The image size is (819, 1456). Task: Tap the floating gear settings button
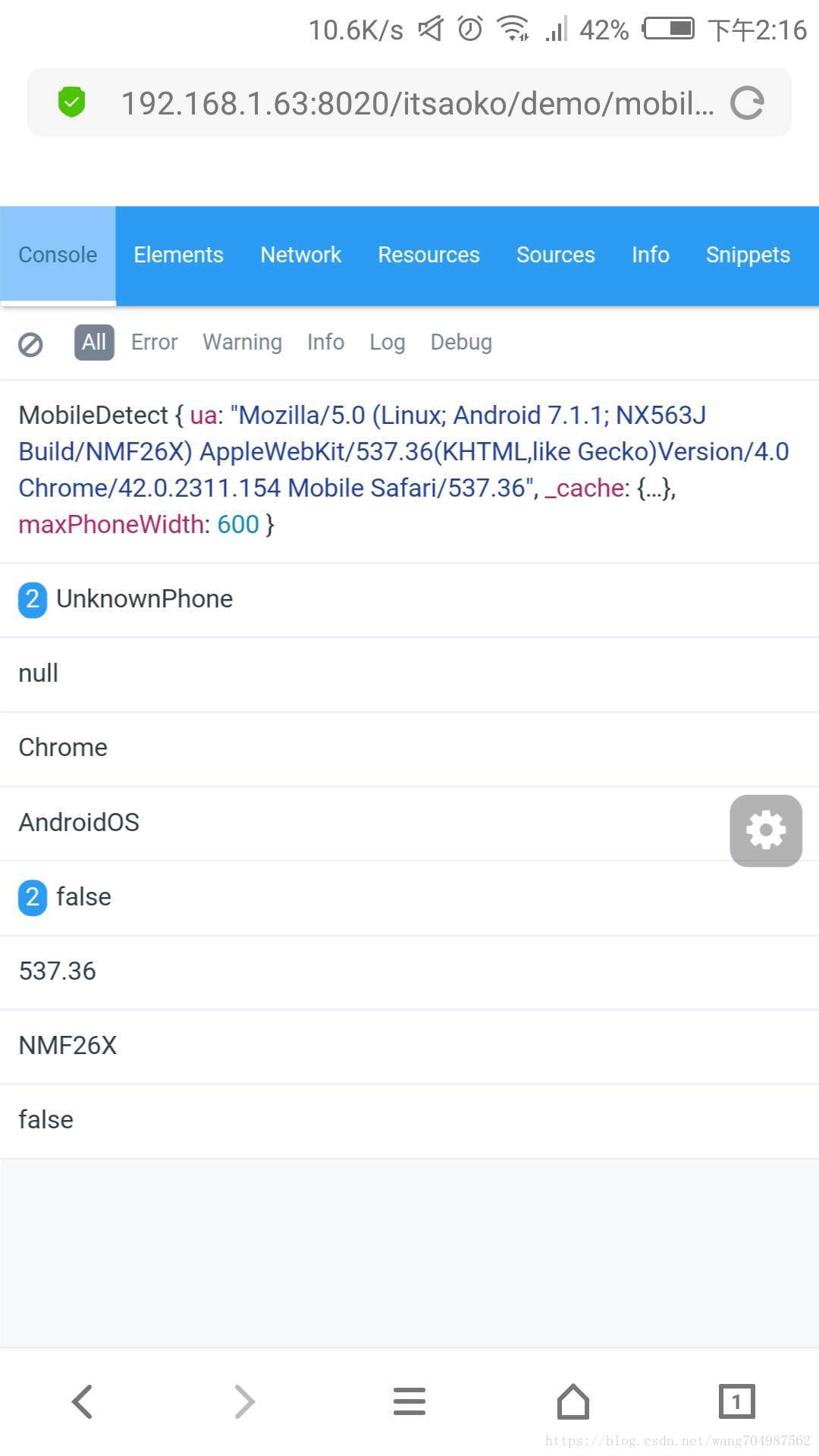[x=766, y=830]
